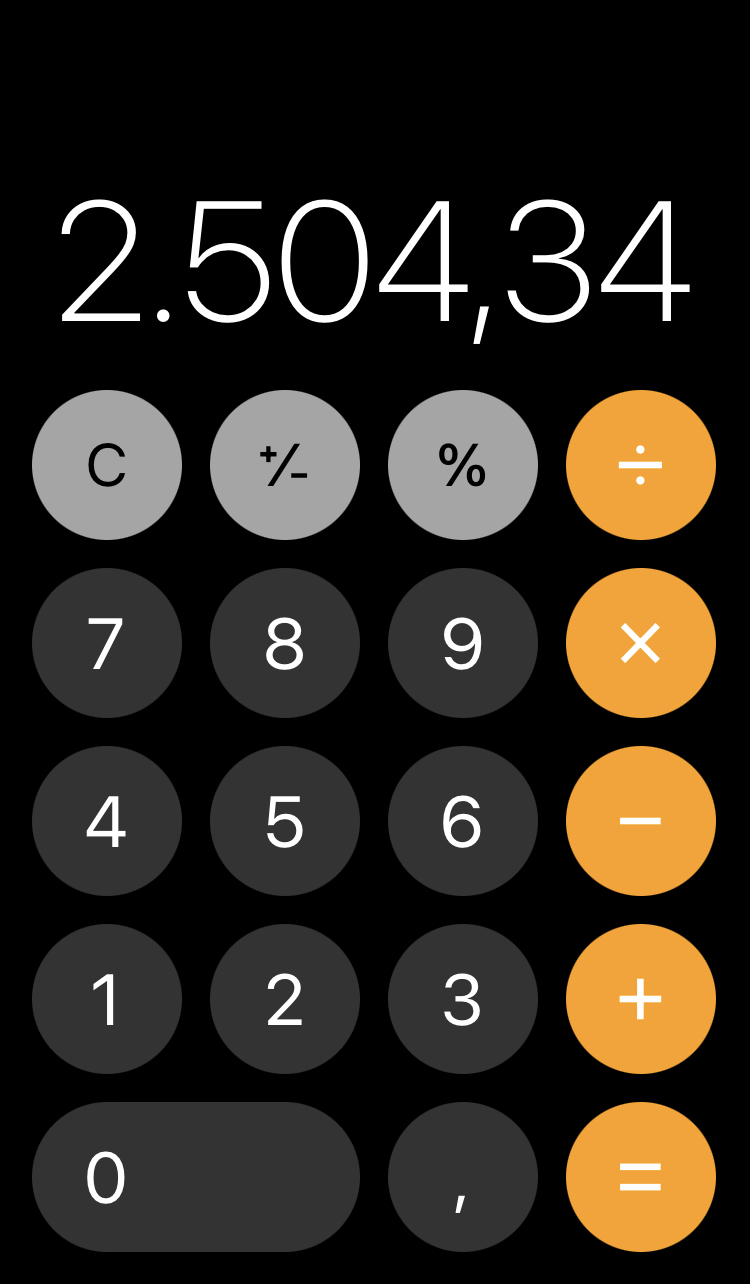Apply the percent key
The image size is (750, 1284).
463,465
